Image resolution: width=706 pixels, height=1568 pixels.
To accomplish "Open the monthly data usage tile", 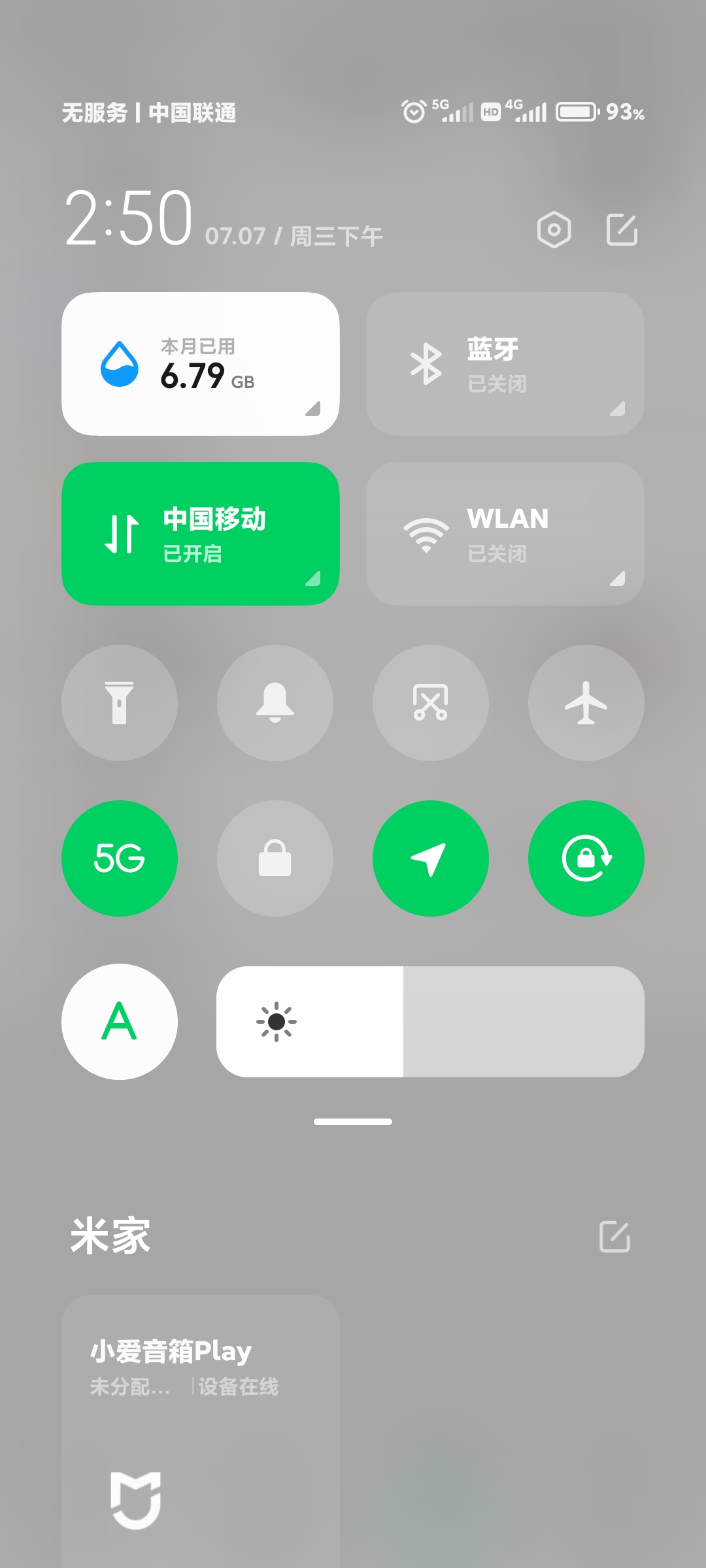I will (x=201, y=364).
